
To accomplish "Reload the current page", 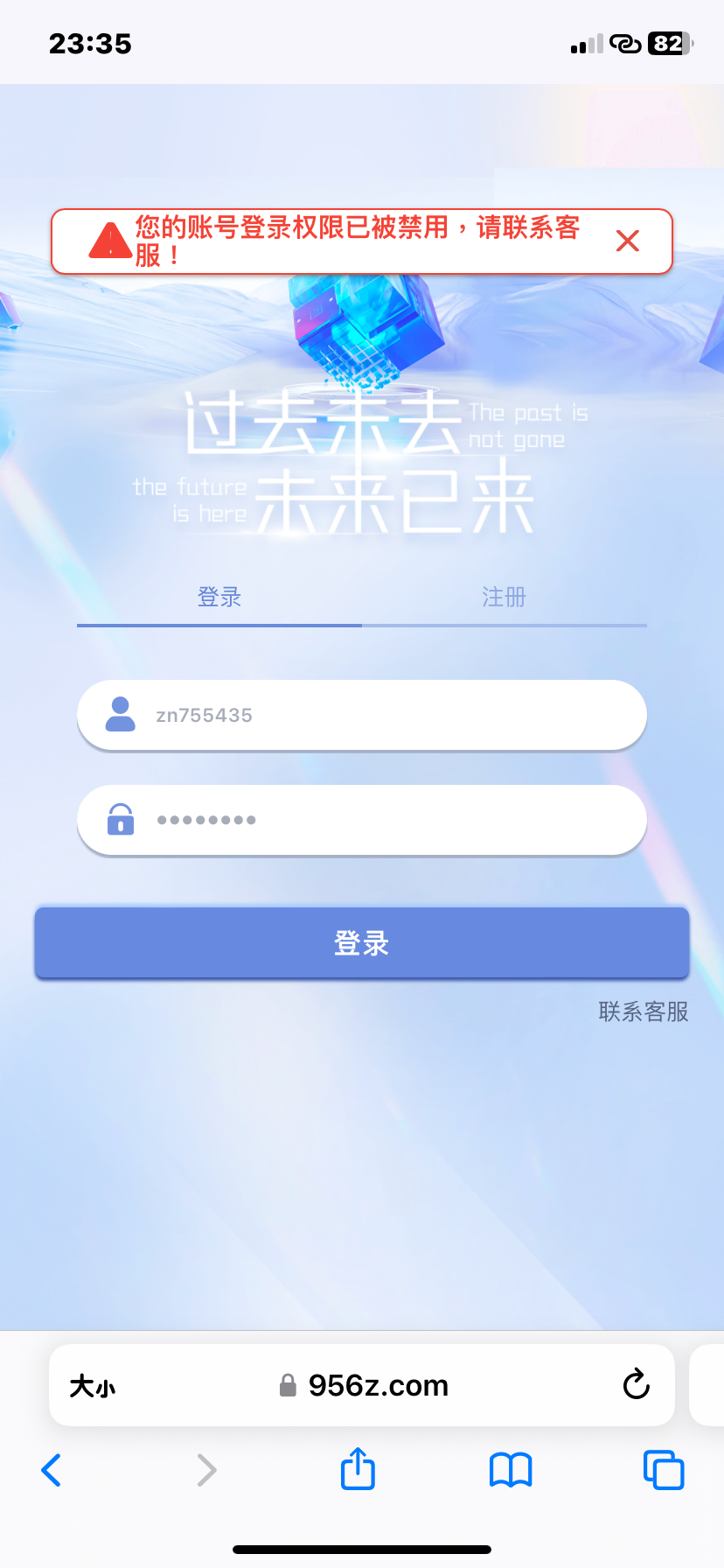I will [636, 1385].
